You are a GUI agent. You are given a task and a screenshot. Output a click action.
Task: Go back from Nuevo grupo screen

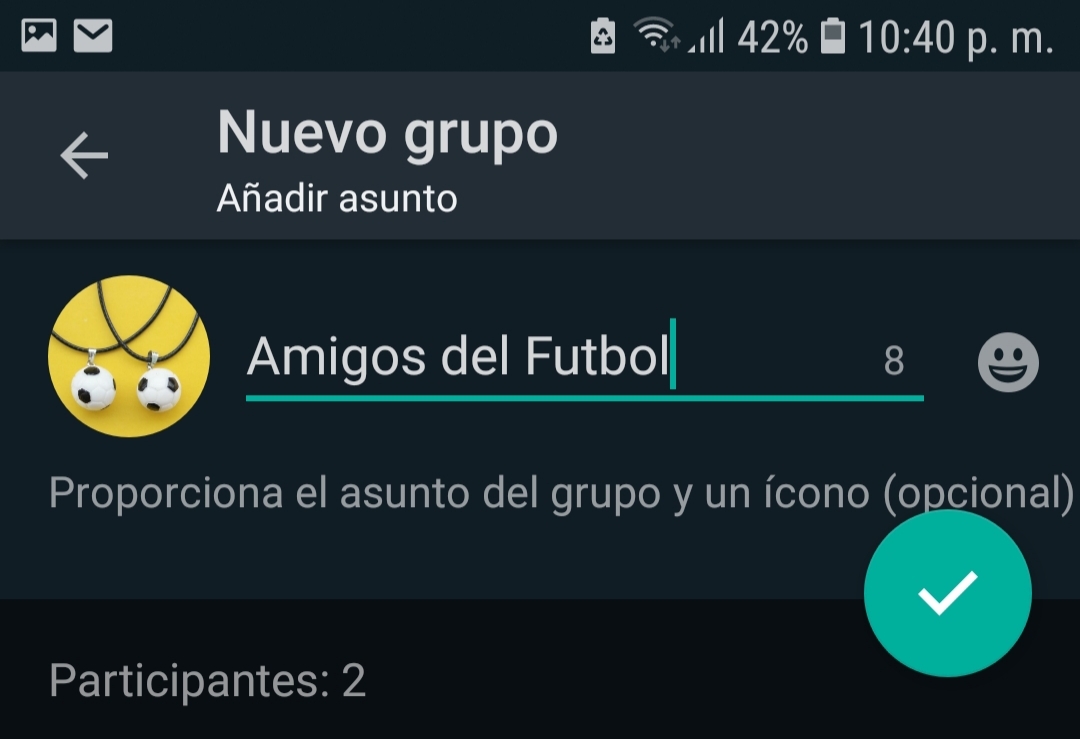pyautogui.click(x=84, y=156)
